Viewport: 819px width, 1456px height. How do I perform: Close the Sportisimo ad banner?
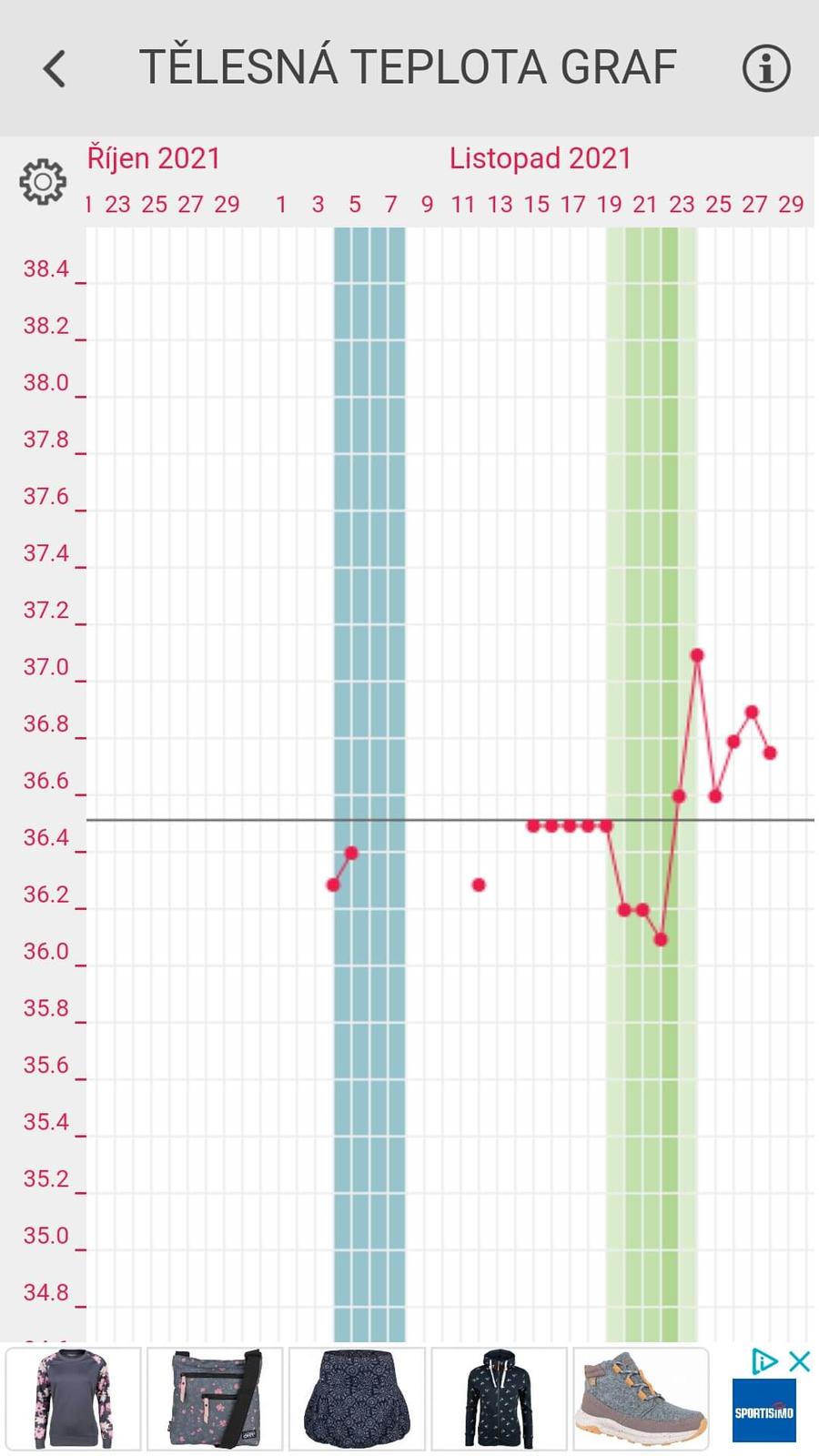pos(799,1361)
